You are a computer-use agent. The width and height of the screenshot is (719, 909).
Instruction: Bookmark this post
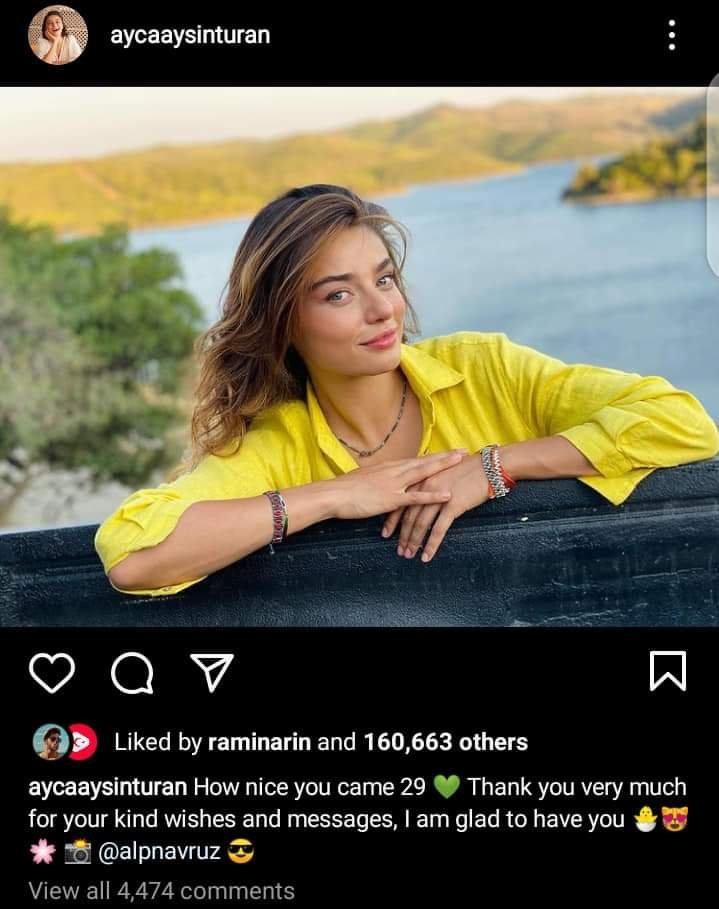point(667,671)
